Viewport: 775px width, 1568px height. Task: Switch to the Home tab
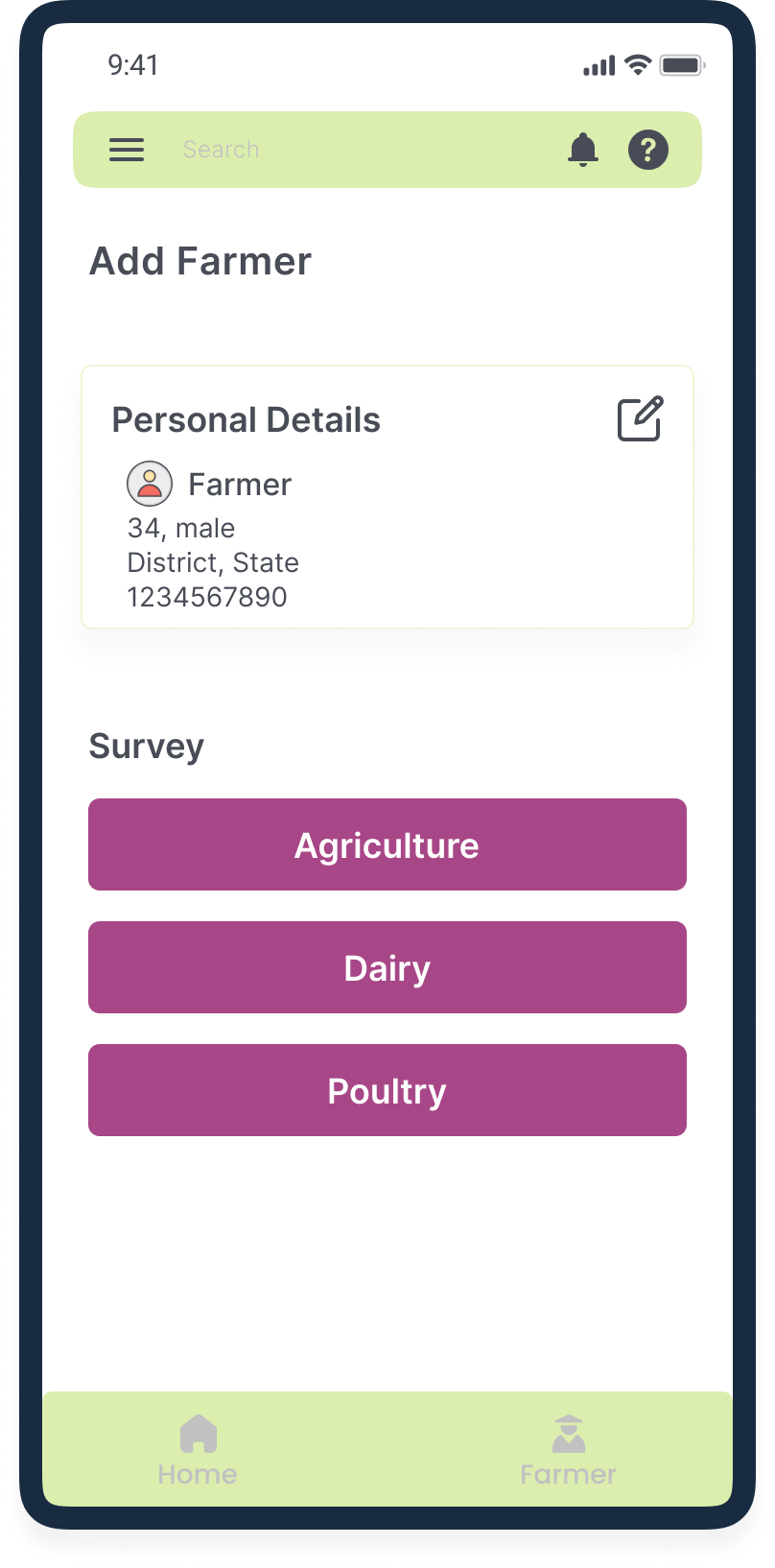(x=198, y=1450)
